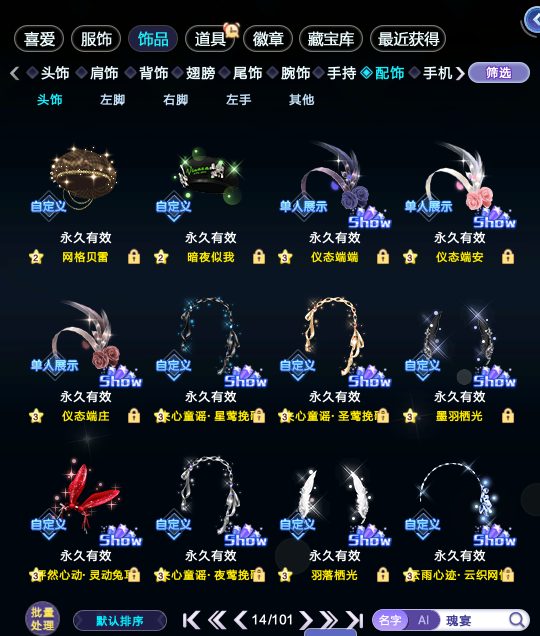The image size is (540, 636).
Task: Select the 翅膀 category
Action: click(200, 73)
